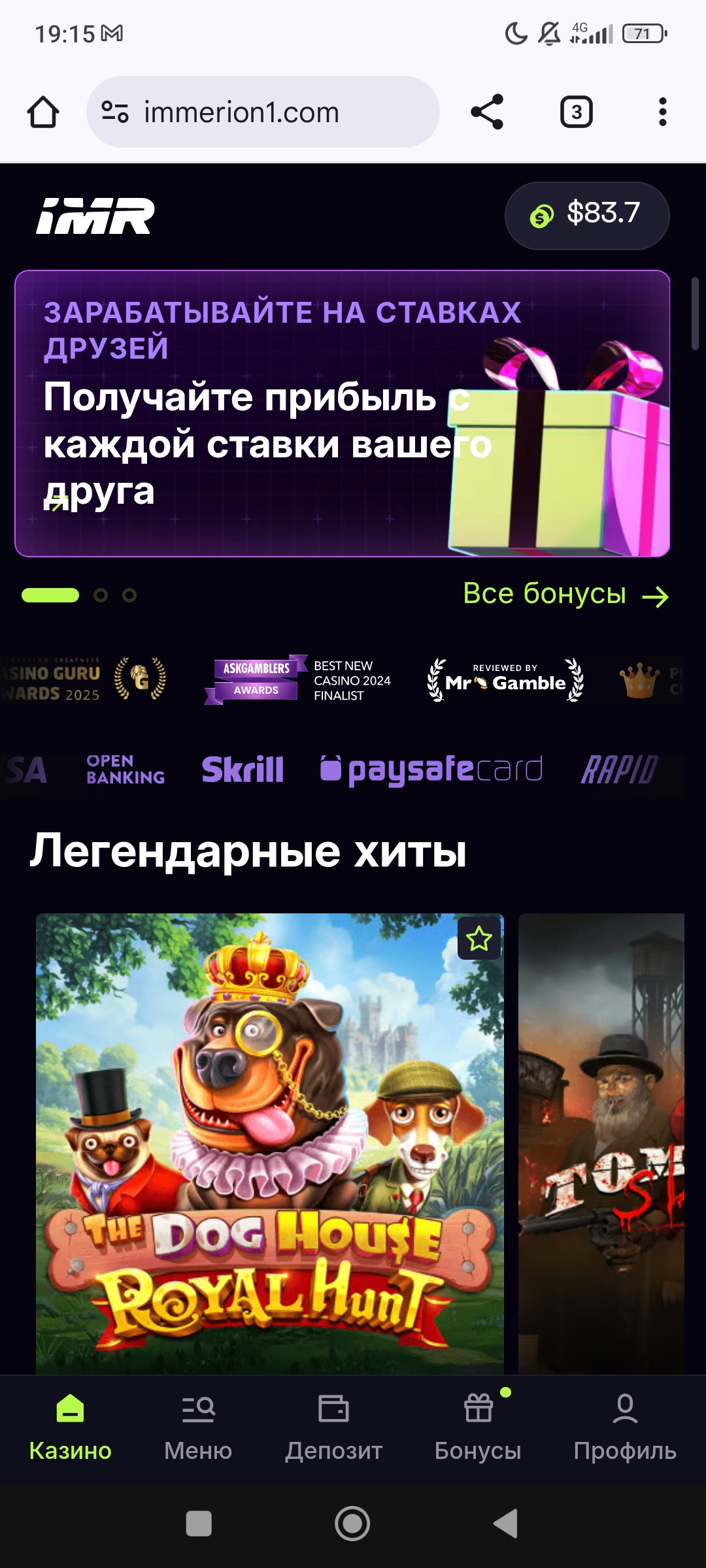Go to the second banner slide dot

[101, 595]
